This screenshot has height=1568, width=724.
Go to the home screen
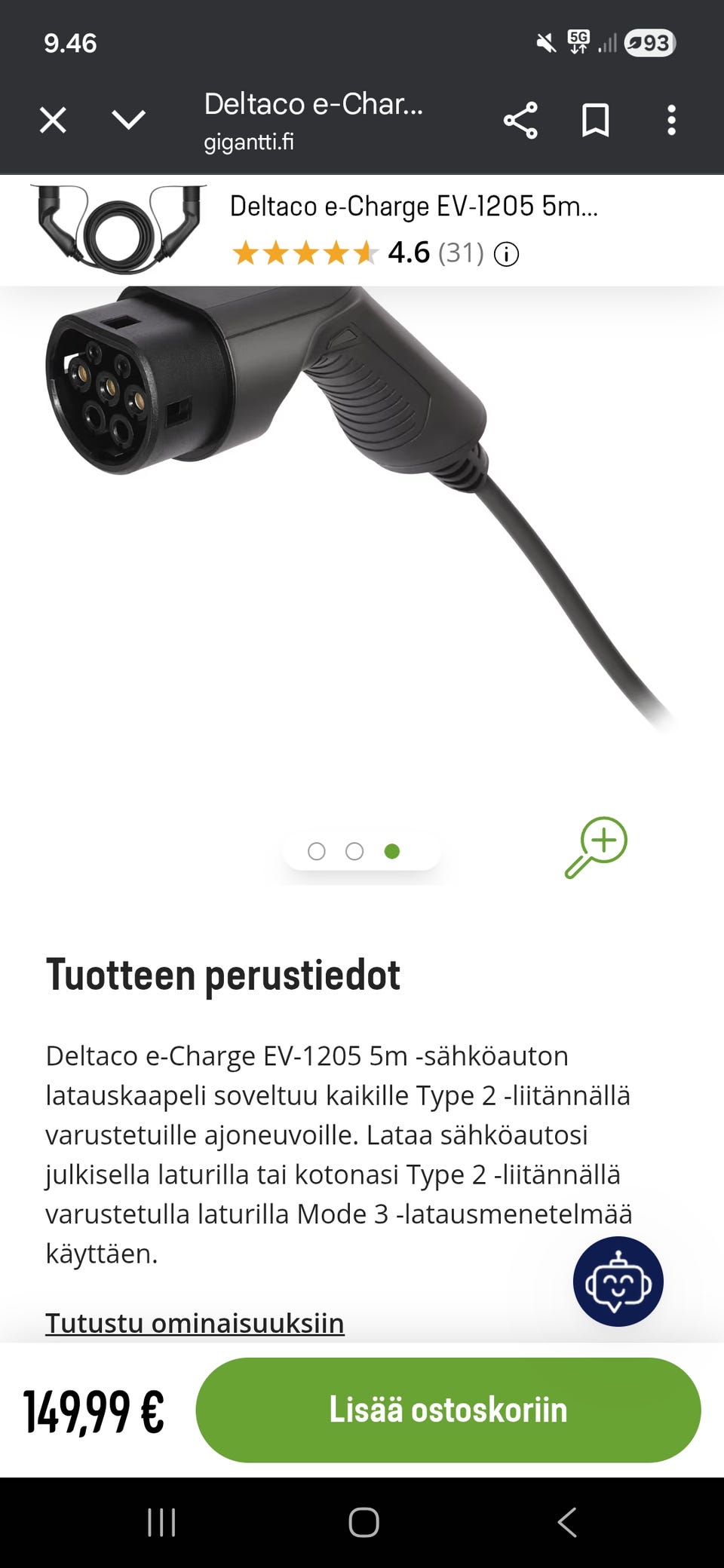(364, 1522)
